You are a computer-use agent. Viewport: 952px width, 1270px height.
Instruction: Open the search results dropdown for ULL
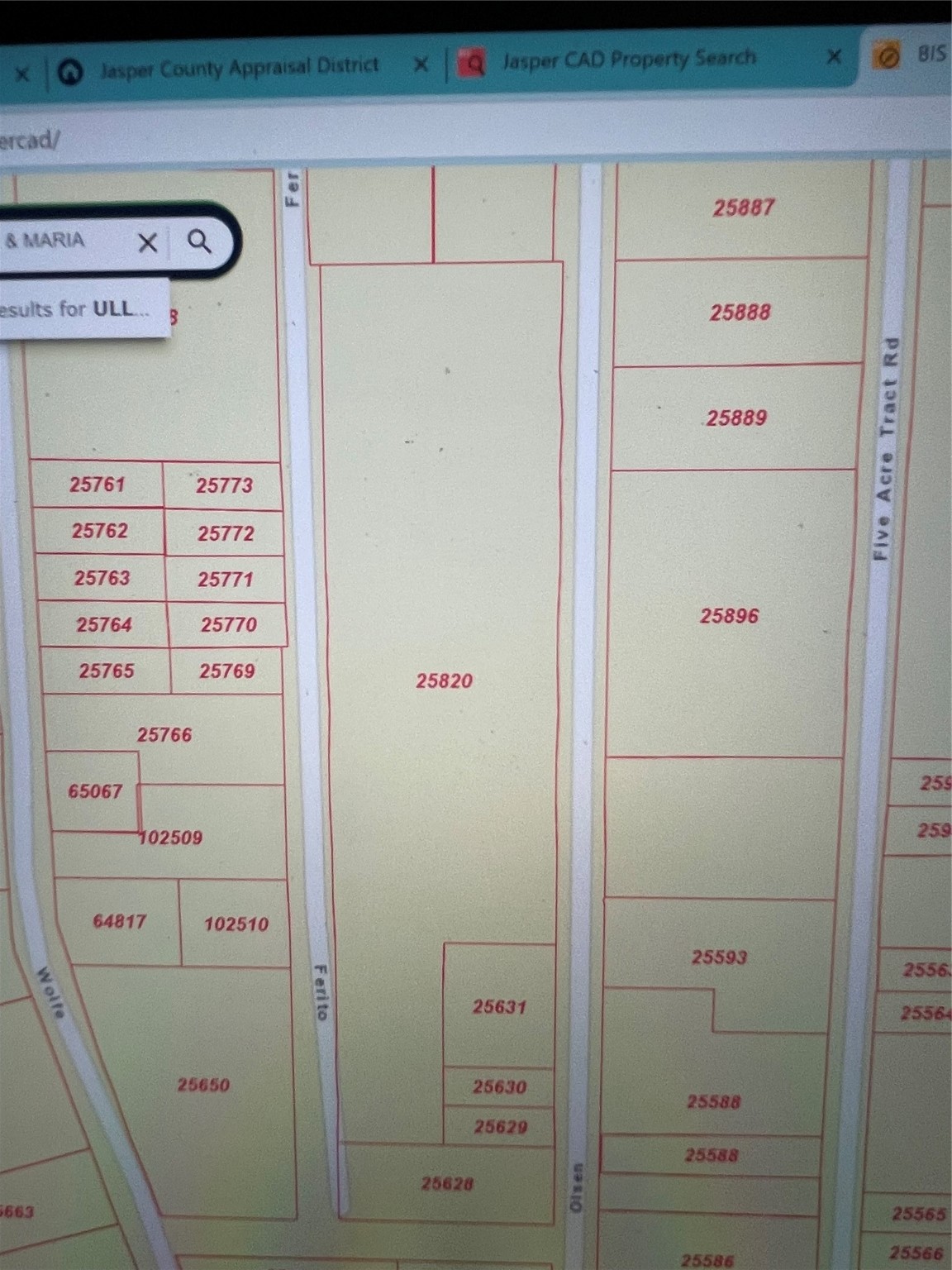click(79, 309)
